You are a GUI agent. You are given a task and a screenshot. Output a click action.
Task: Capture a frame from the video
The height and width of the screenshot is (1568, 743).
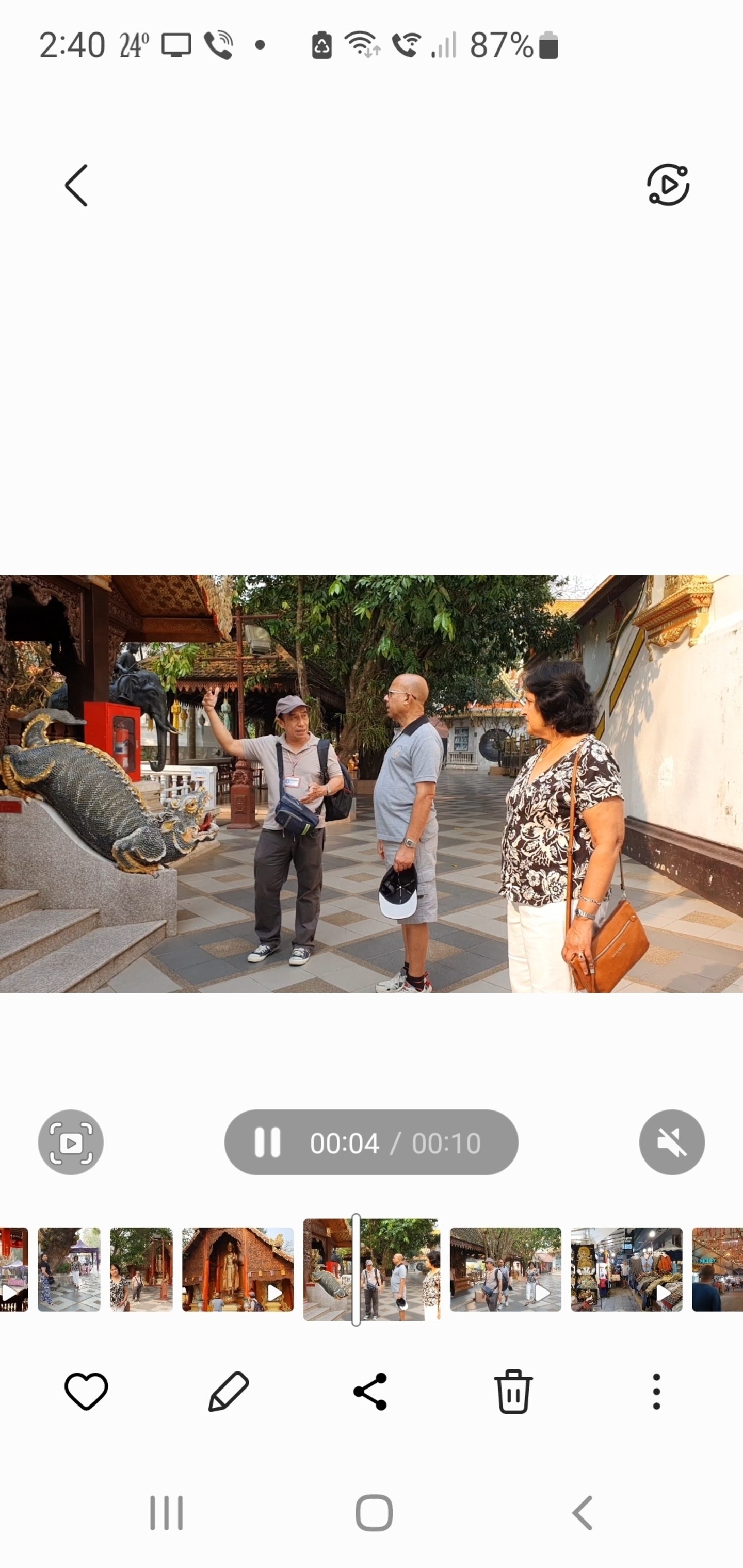click(x=71, y=1142)
